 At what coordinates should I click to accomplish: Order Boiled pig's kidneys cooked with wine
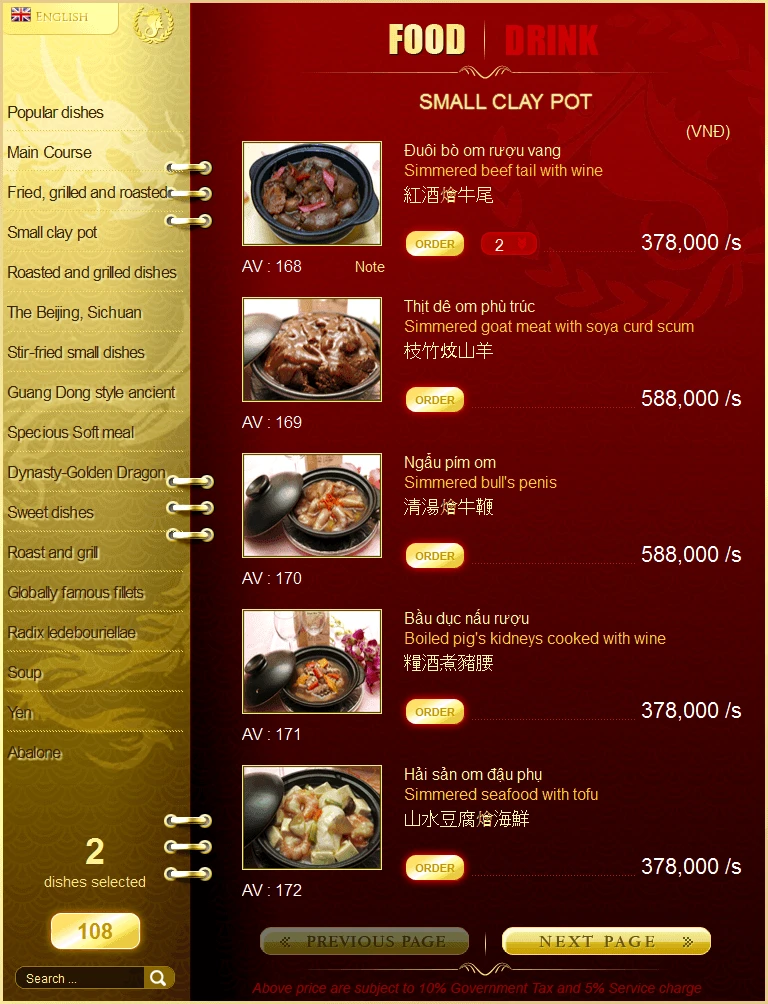[x=435, y=712]
